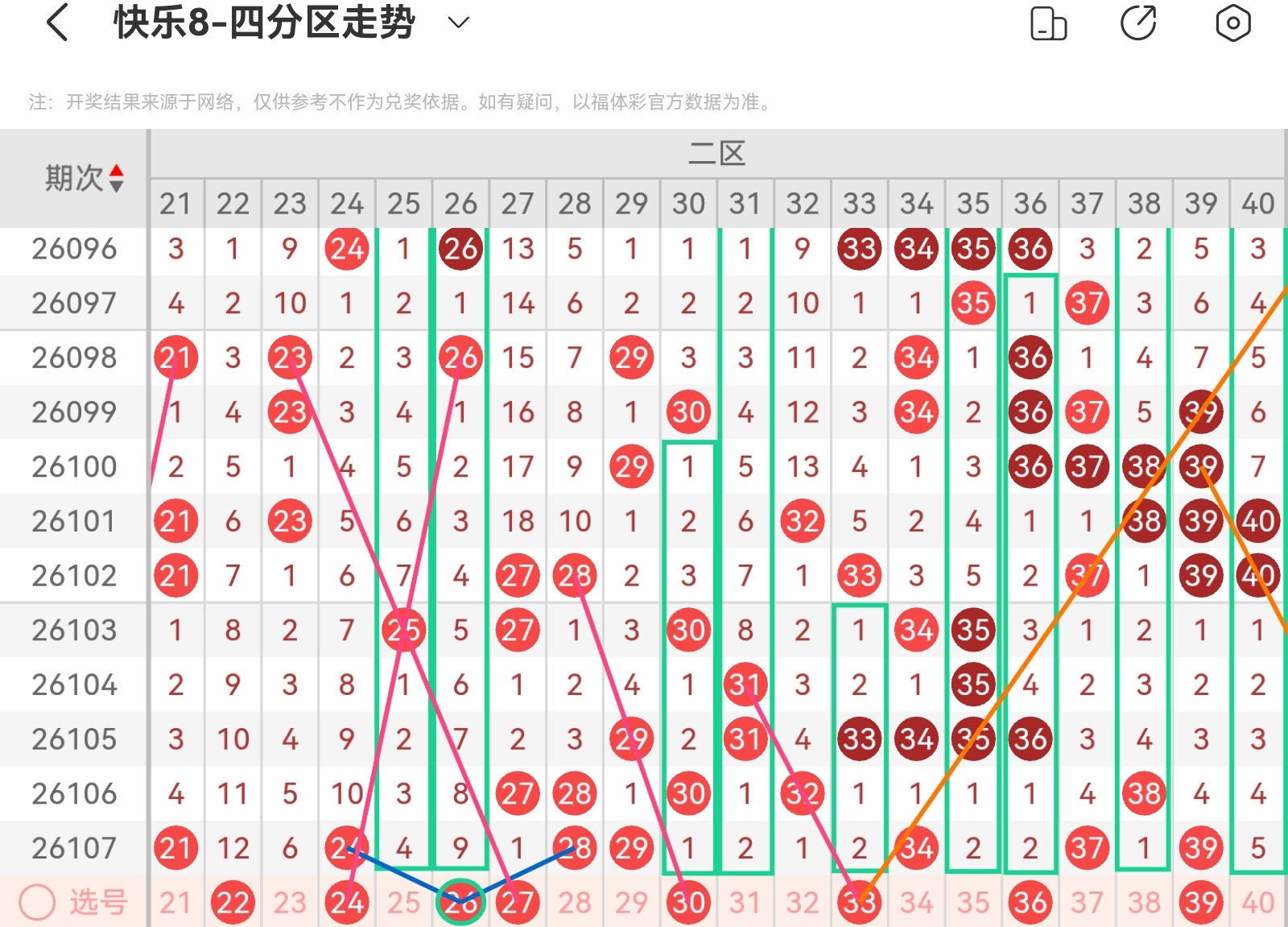This screenshot has height=927, width=1288.
Task: Deselect number 30 in the 选号 row
Action: [688, 902]
